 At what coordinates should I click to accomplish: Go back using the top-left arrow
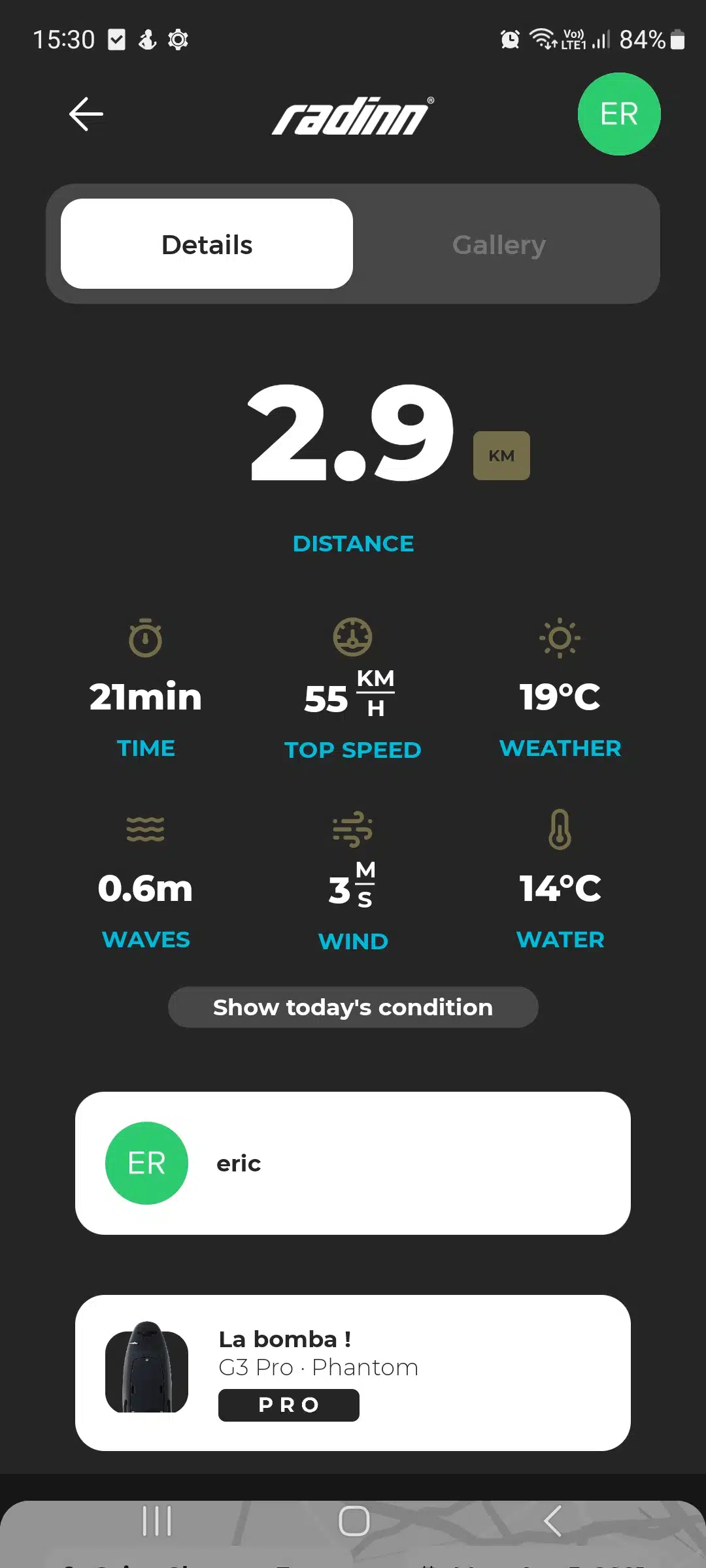pyautogui.click(x=86, y=114)
